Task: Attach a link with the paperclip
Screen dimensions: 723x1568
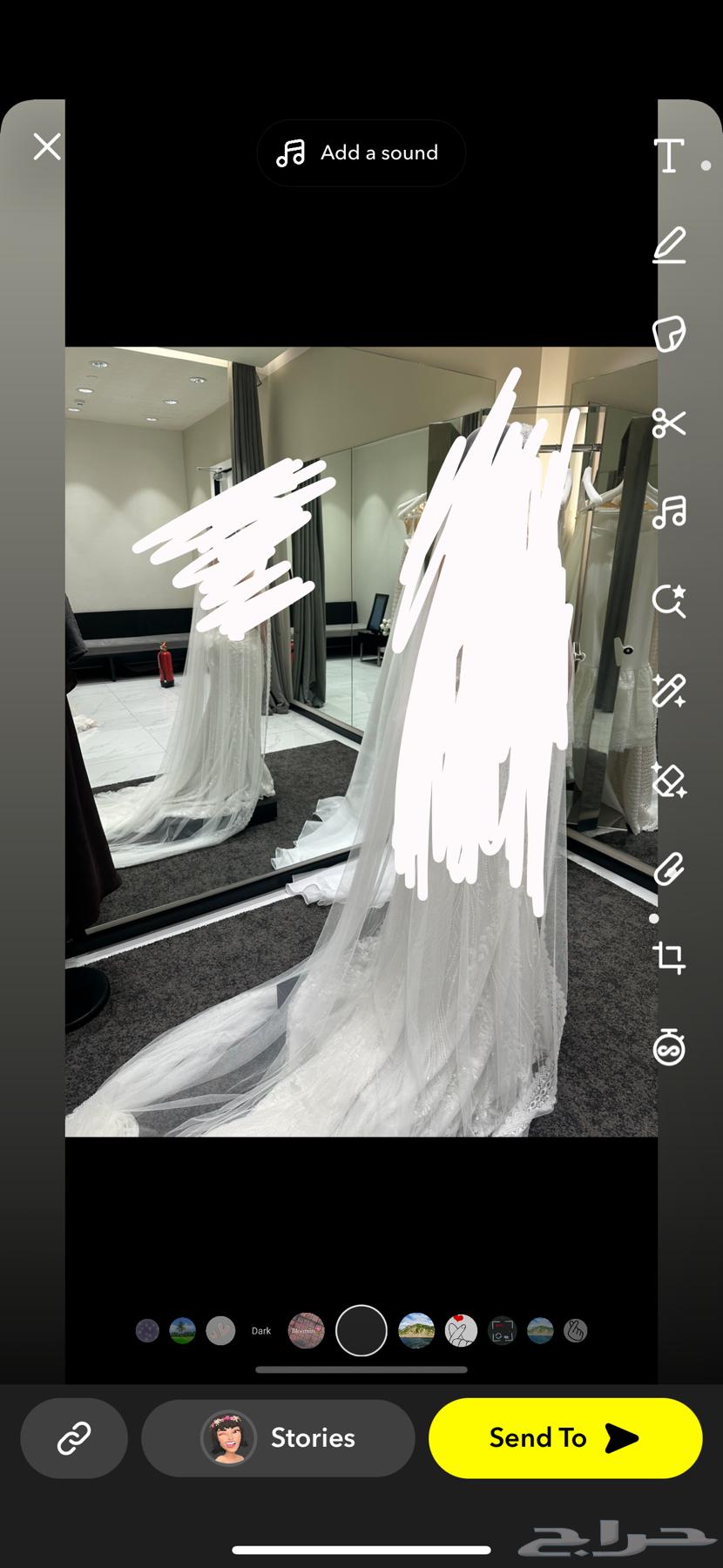Action: coord(669,868)
